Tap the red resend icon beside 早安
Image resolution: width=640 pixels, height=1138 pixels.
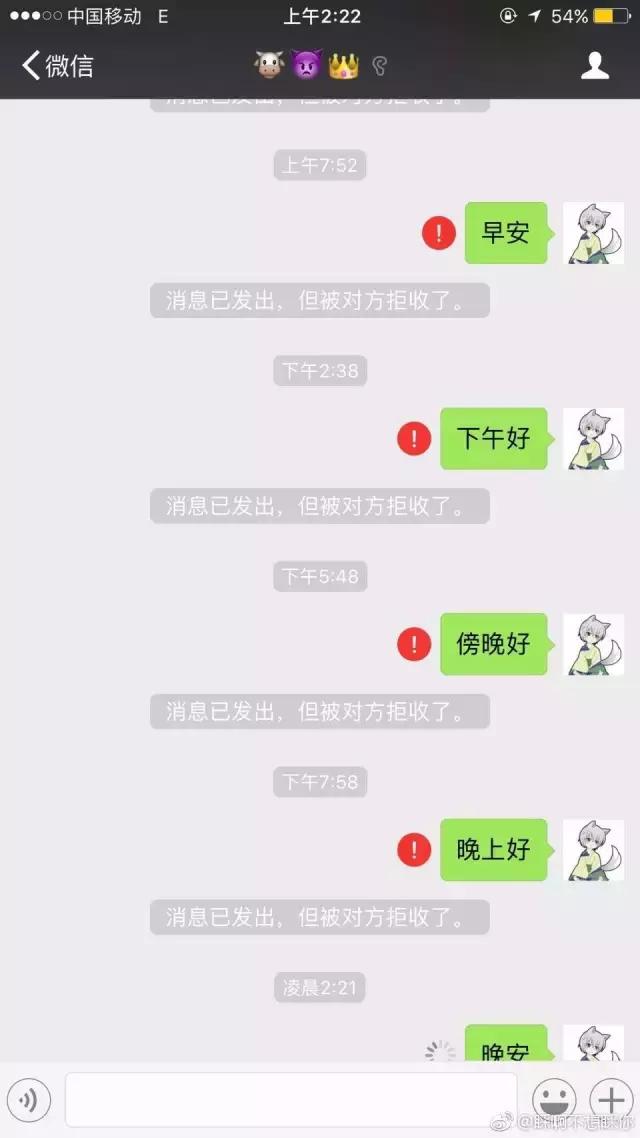coord(438,233)
